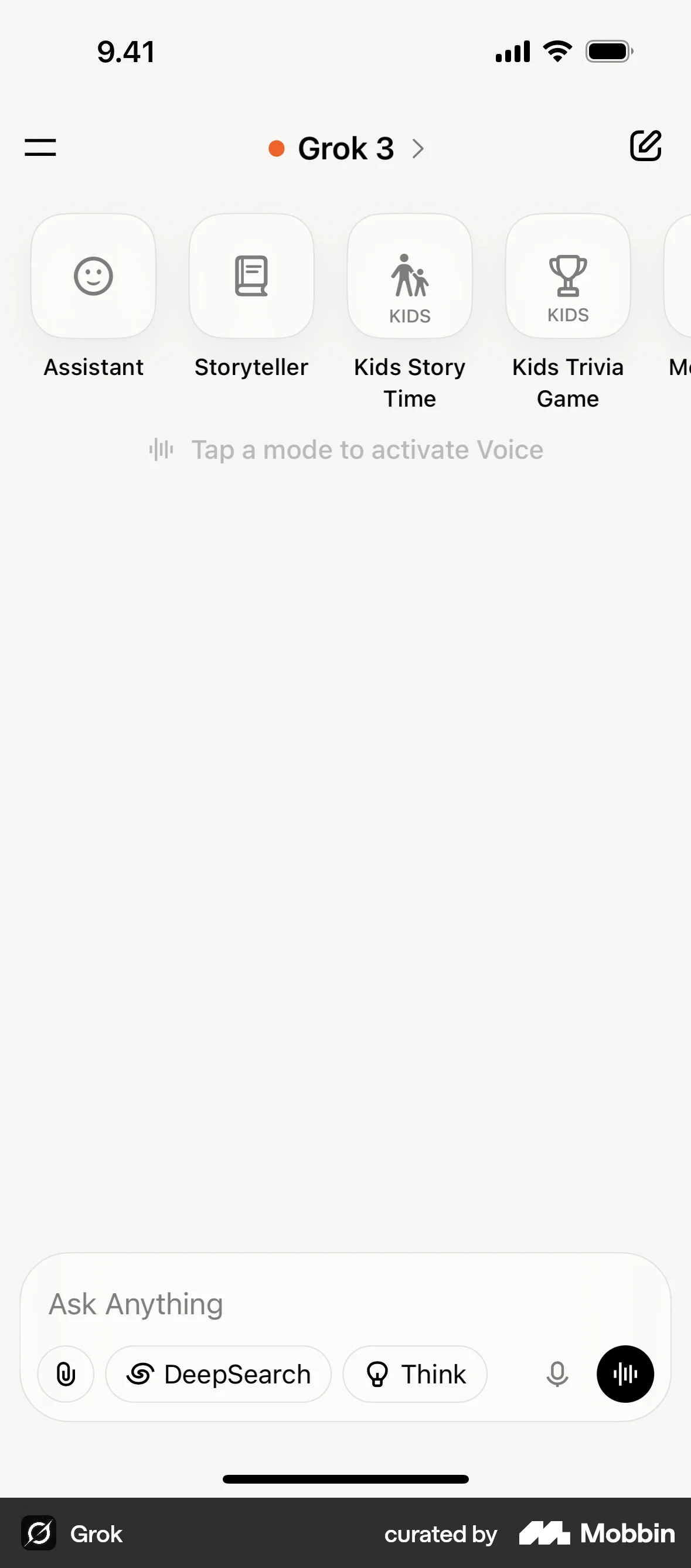This screenshot has height=1568, width=691.
Task: Tap the microphone for voice input
Action: pyautogui.click(x=557, y=1374)
